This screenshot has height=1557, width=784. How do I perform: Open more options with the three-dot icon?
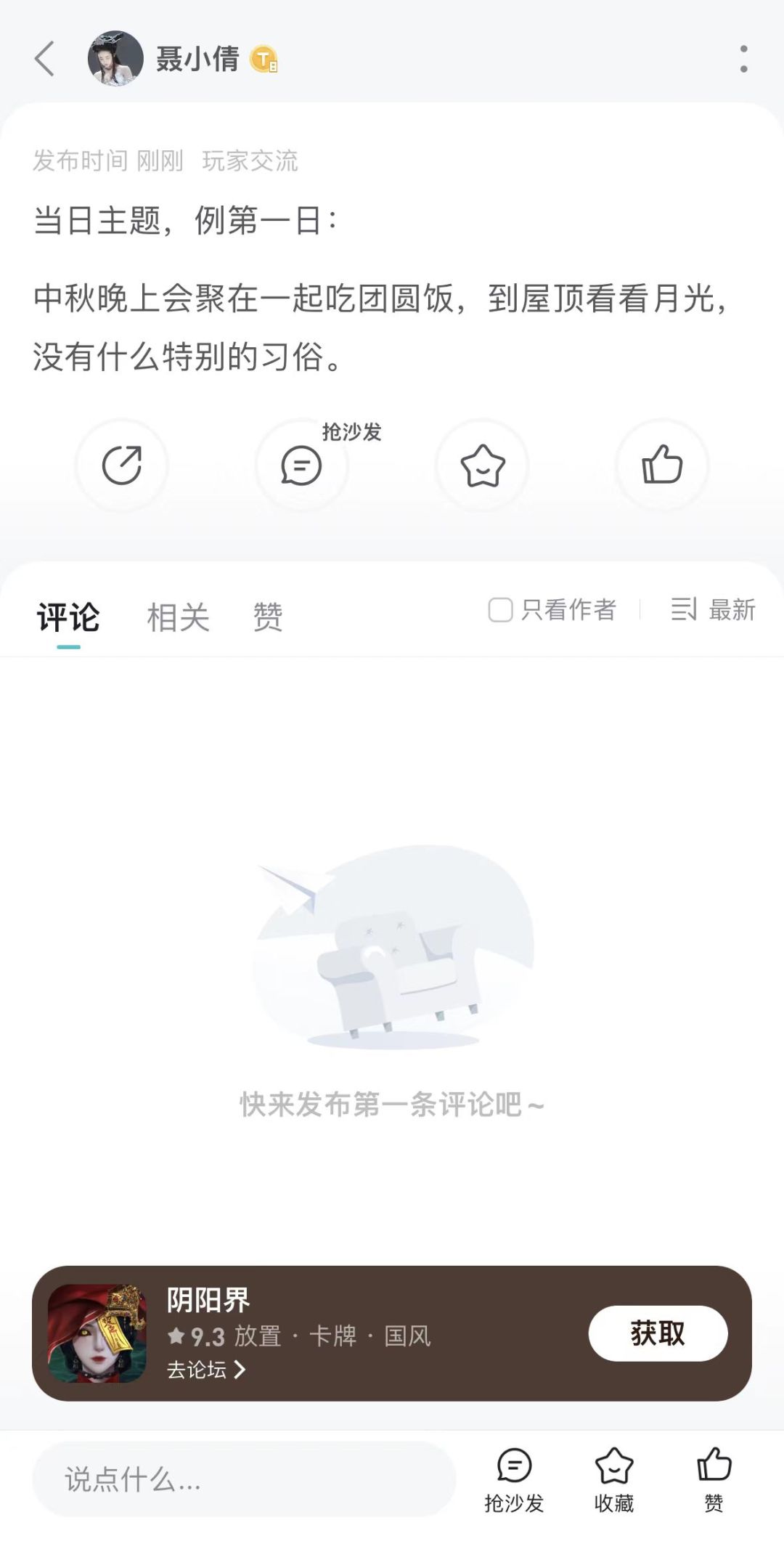click(x=742, y=60)
